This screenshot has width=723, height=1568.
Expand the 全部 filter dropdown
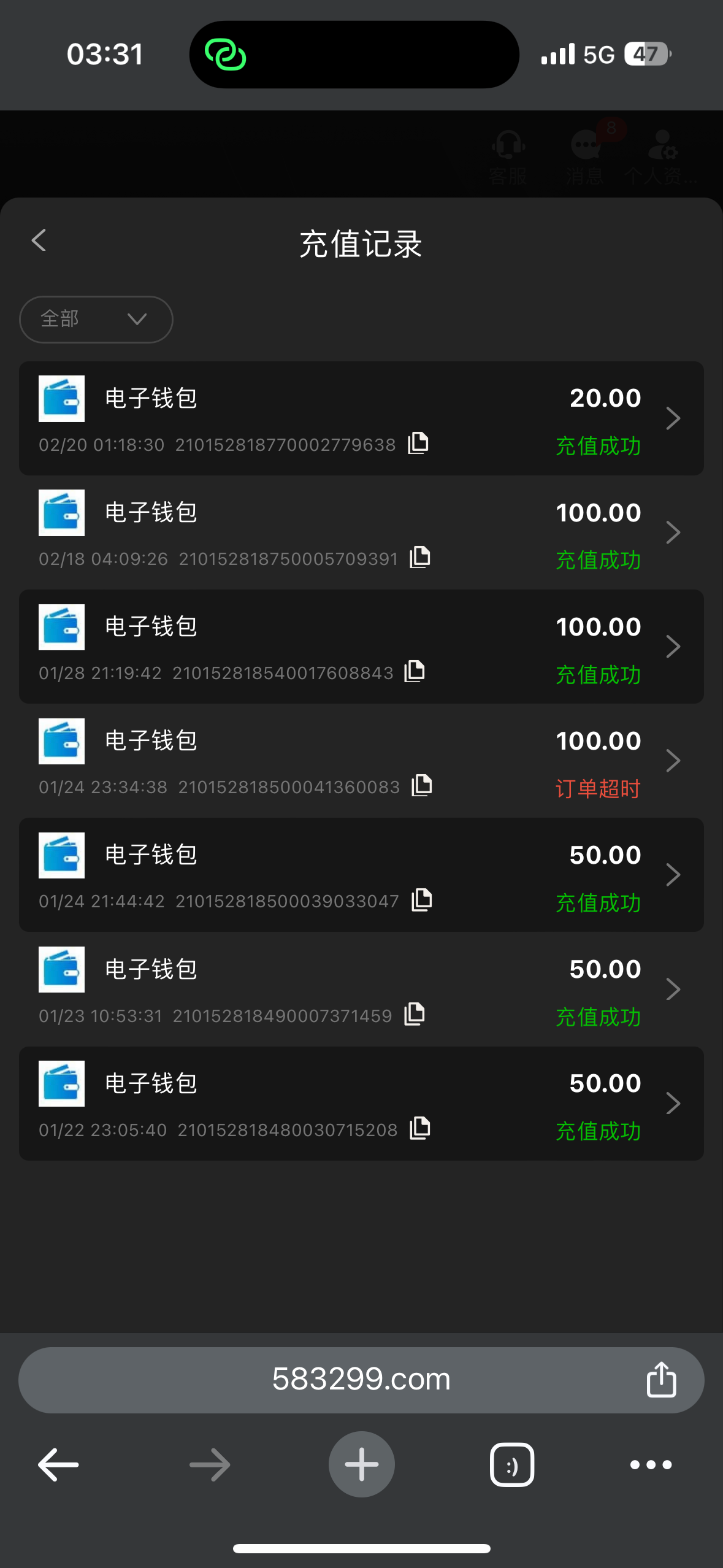(x=96, y=319)
